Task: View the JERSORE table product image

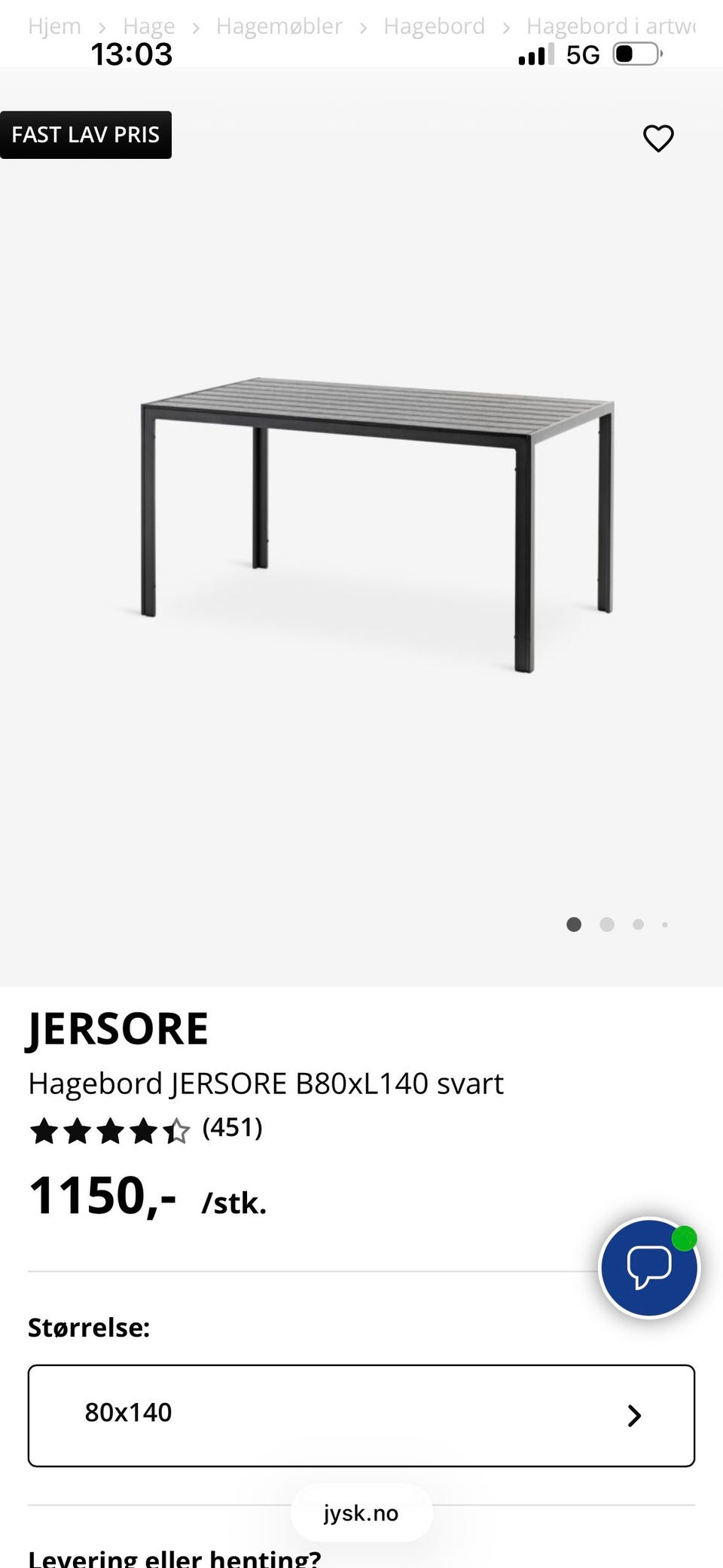Action: point(377,524)
